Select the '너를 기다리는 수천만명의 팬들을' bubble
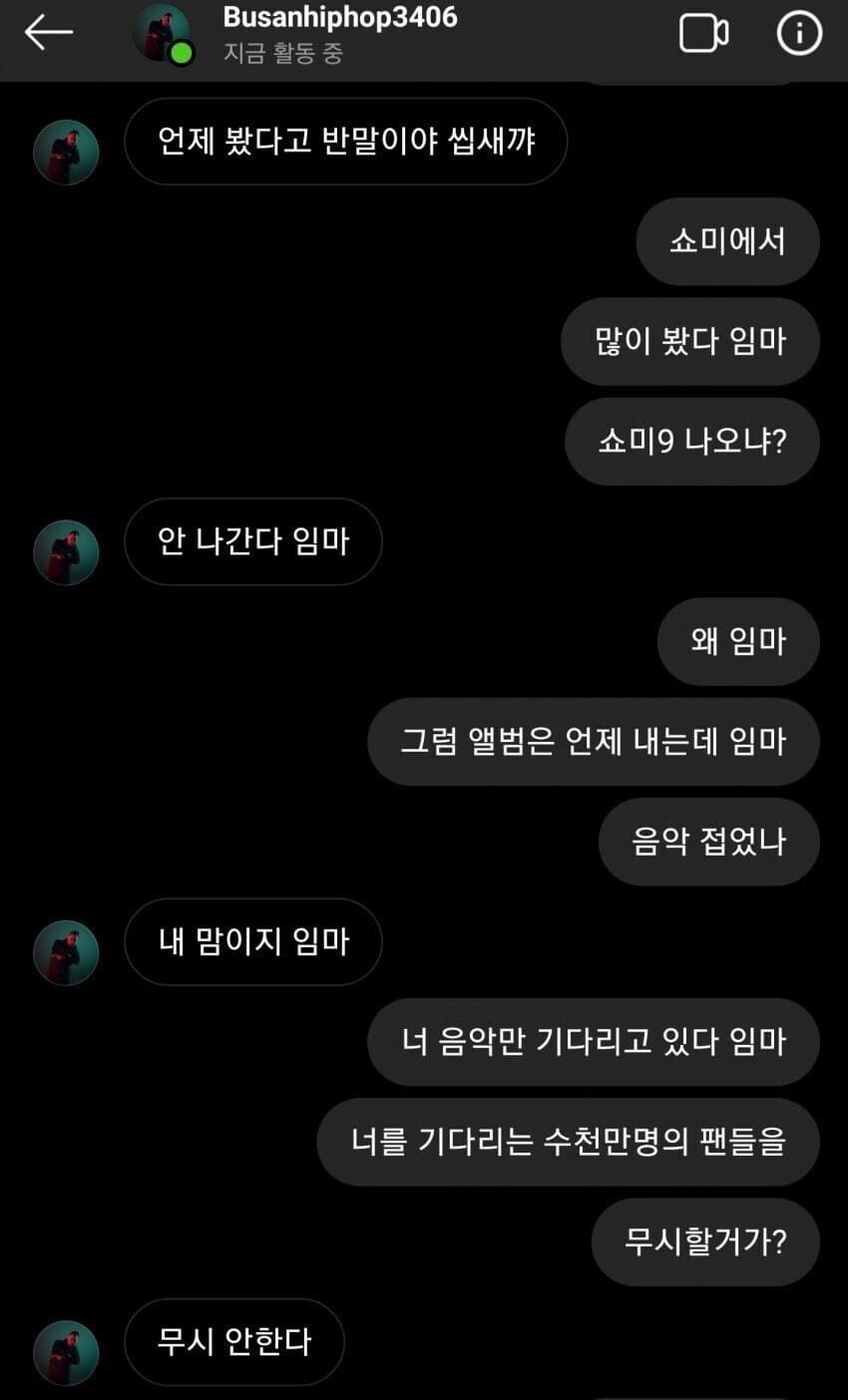848x1400 pixels. point(568,1143)
